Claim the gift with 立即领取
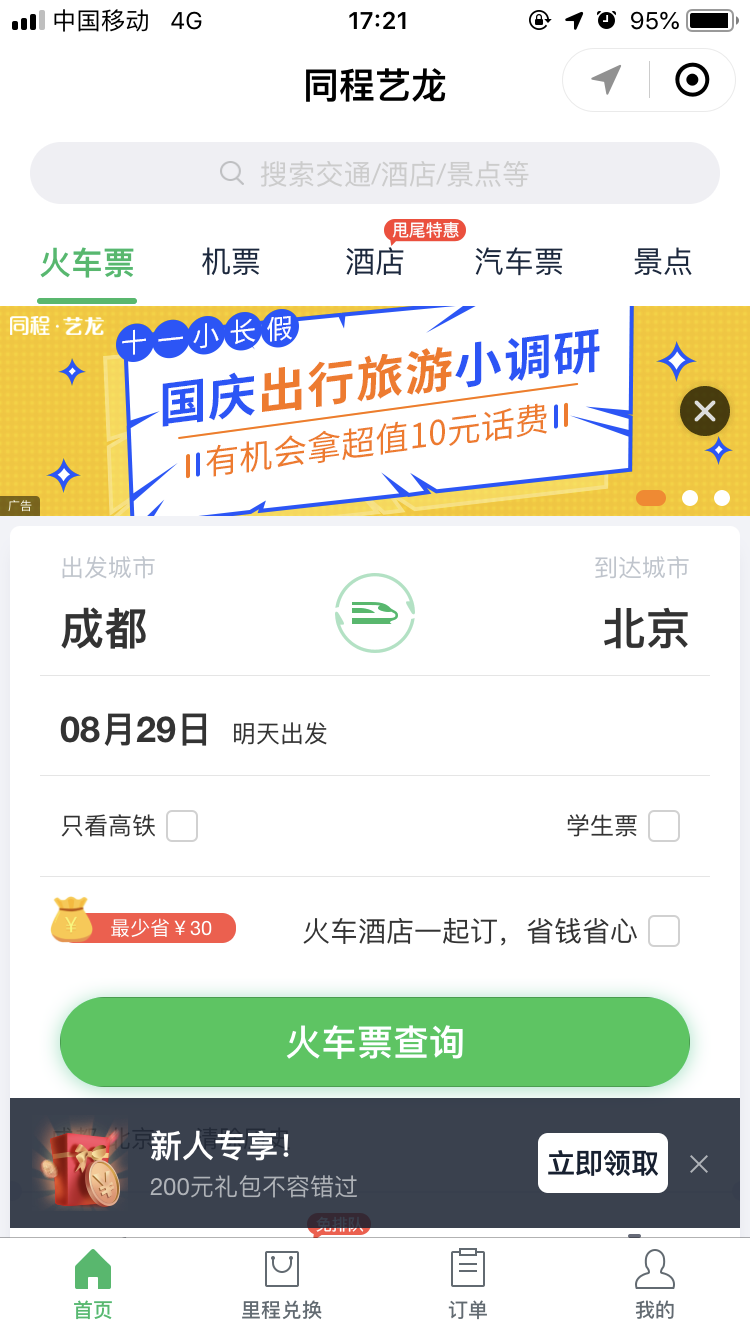 603,1163
